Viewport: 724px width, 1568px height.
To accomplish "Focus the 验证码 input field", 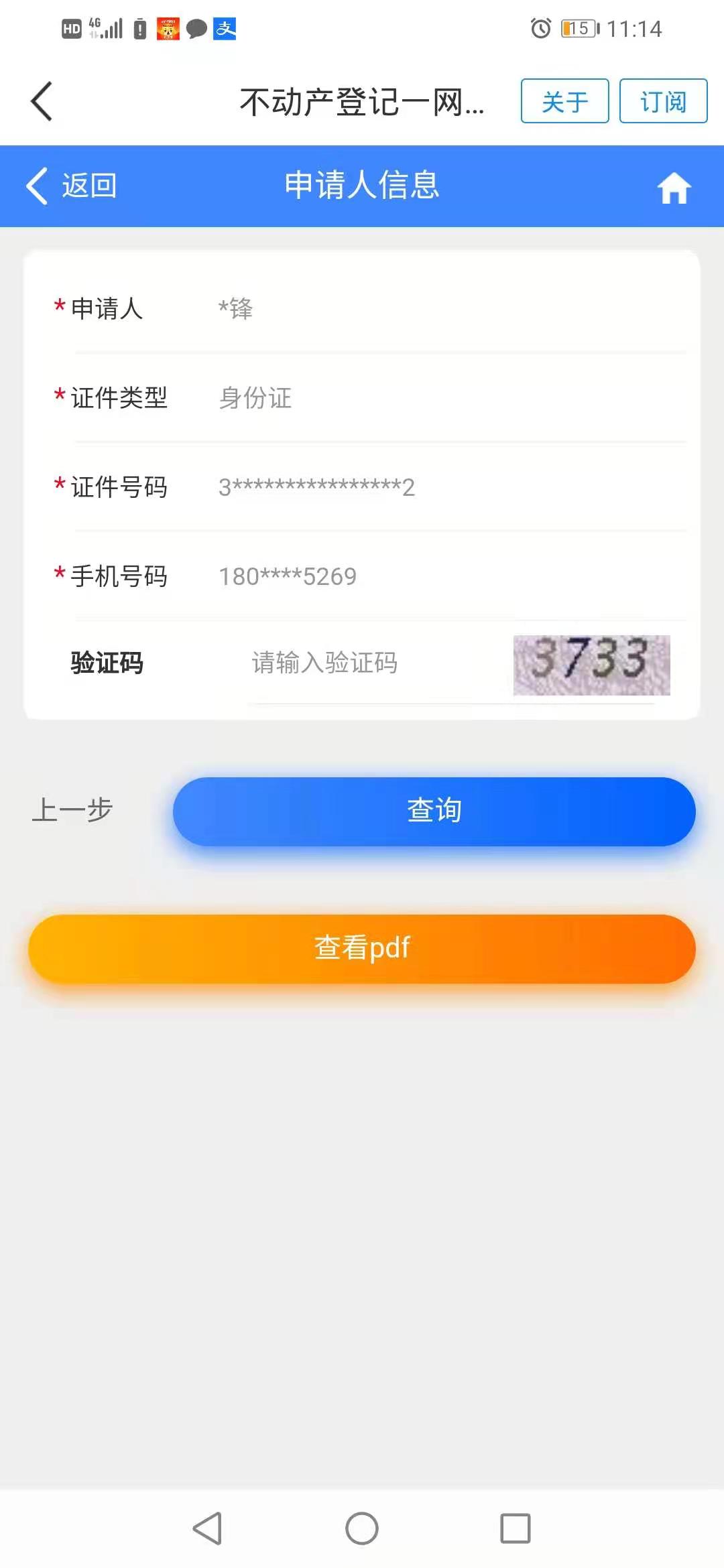I will [x=375, y=663].
